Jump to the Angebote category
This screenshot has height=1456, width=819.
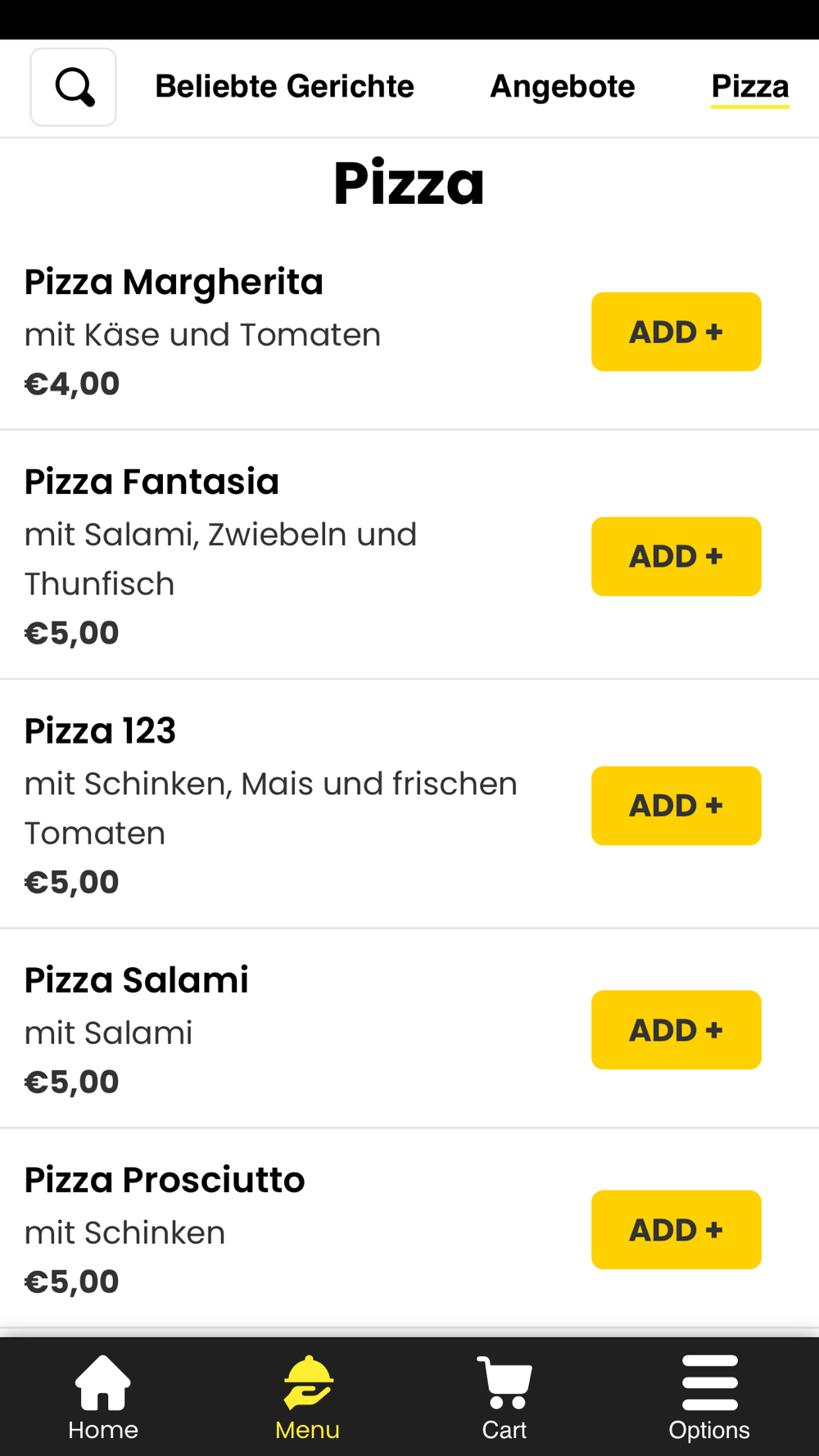click(562, 87)
